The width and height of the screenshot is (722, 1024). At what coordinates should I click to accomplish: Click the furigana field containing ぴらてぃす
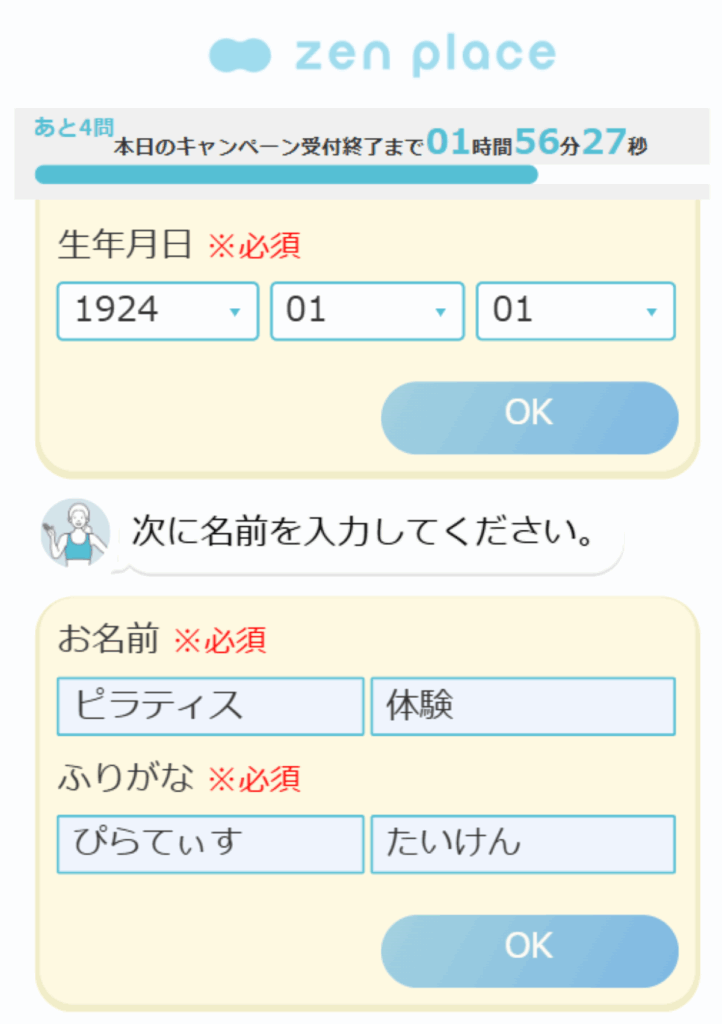coord(210,844)
